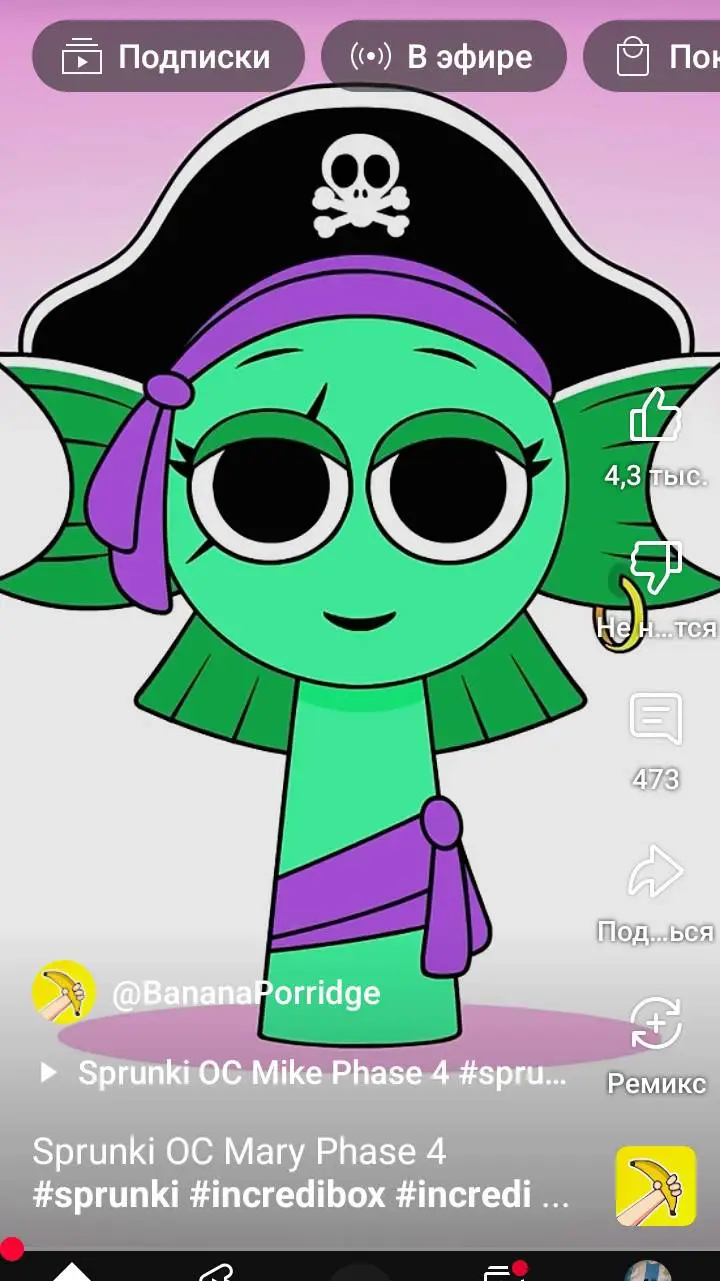Expand the Sprunki OC Mary Phase 4 description
720x1281 pixels.
point(300,1172)
